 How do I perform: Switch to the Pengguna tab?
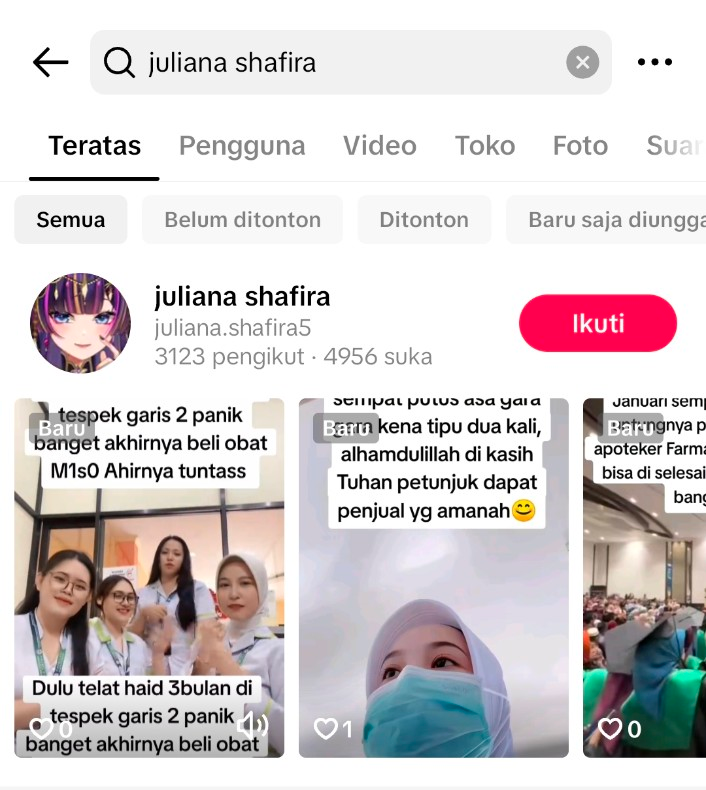[x=242, y=146]
